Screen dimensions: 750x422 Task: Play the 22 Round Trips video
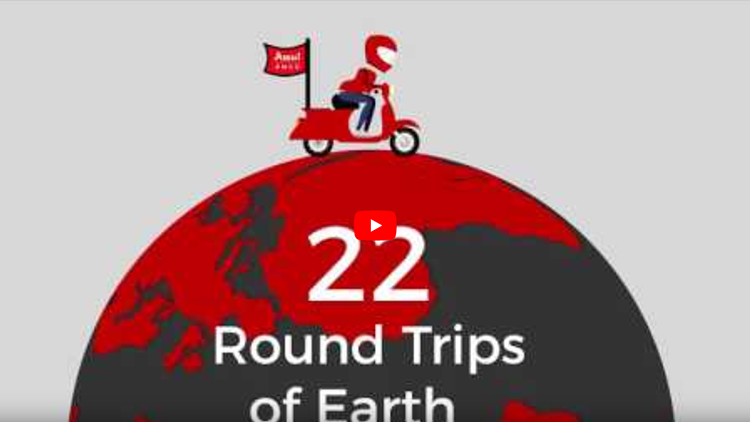click(375, 225)
